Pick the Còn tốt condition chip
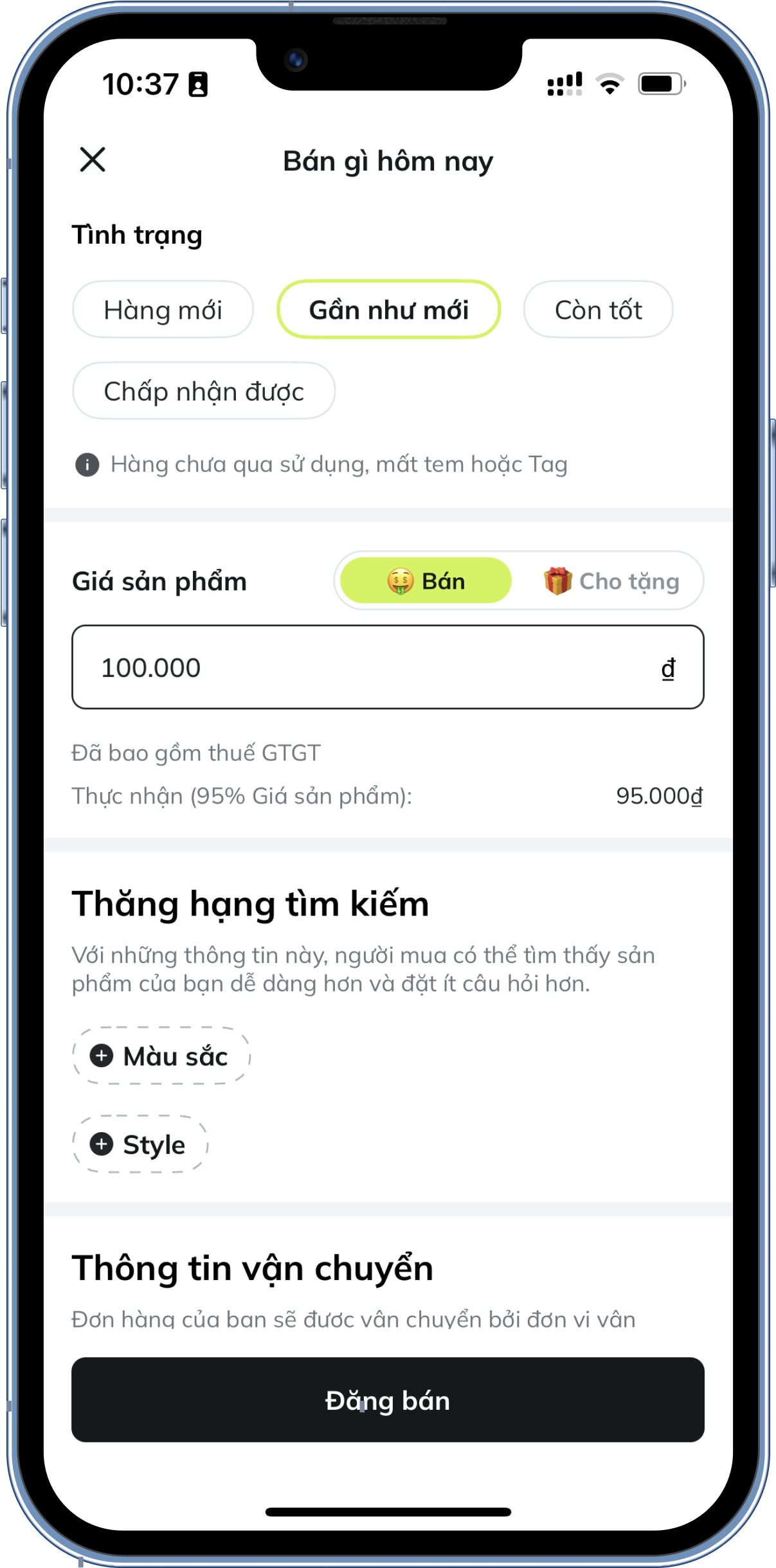Screen dimensions: 776x1568 click(x=598, y=310)
